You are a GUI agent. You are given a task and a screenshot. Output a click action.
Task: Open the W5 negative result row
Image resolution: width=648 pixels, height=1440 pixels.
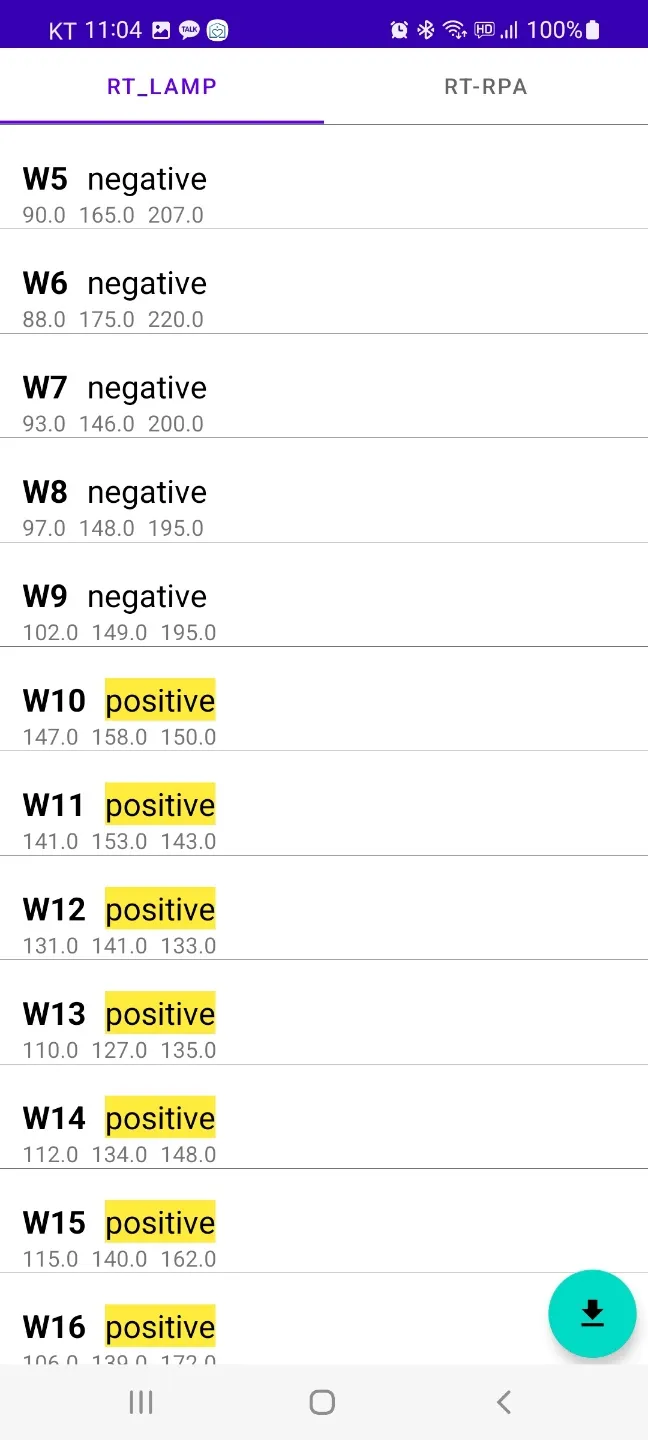[x=324, y=177]
